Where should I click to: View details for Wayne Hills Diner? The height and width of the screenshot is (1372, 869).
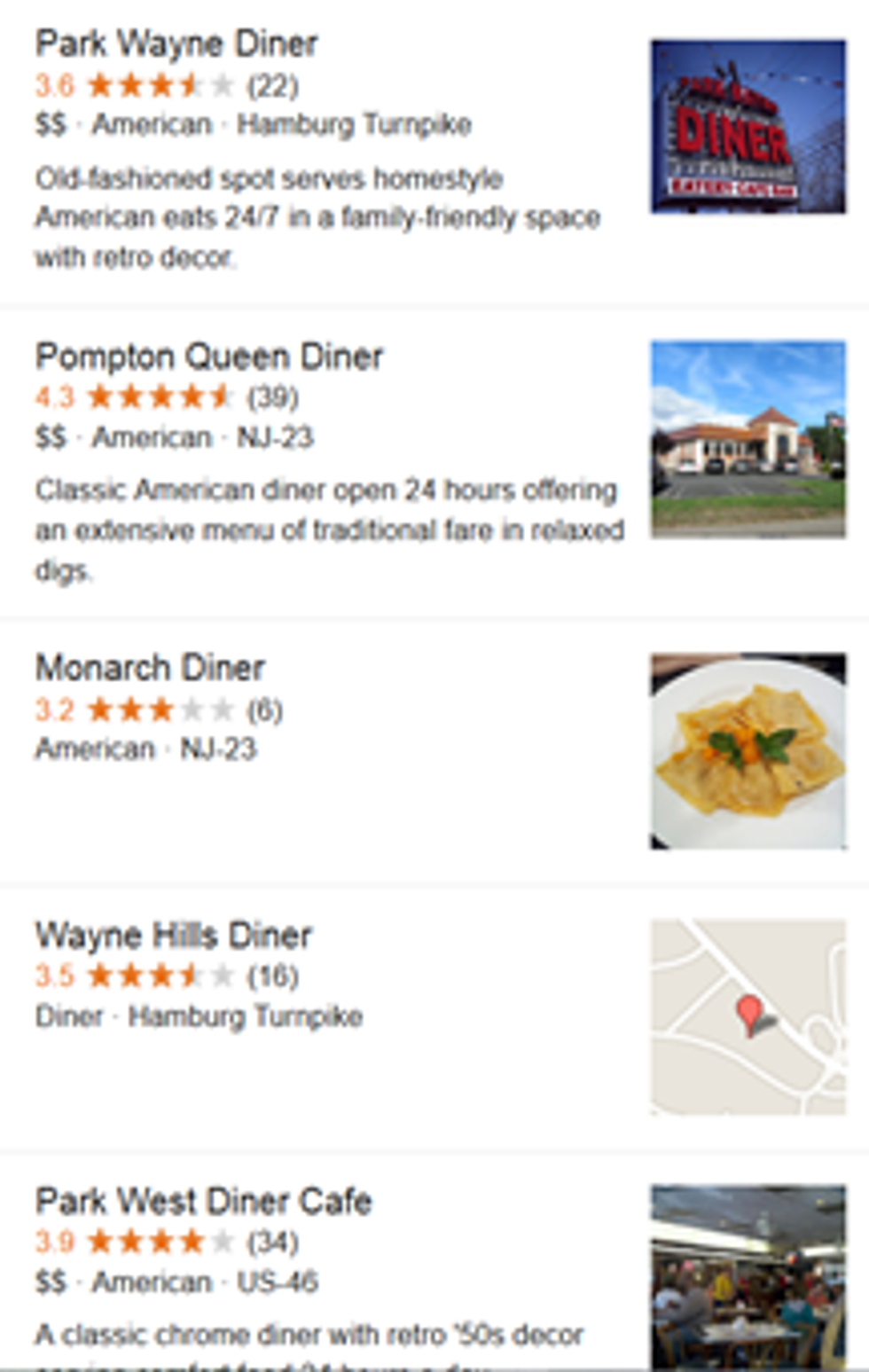[174, 936]
